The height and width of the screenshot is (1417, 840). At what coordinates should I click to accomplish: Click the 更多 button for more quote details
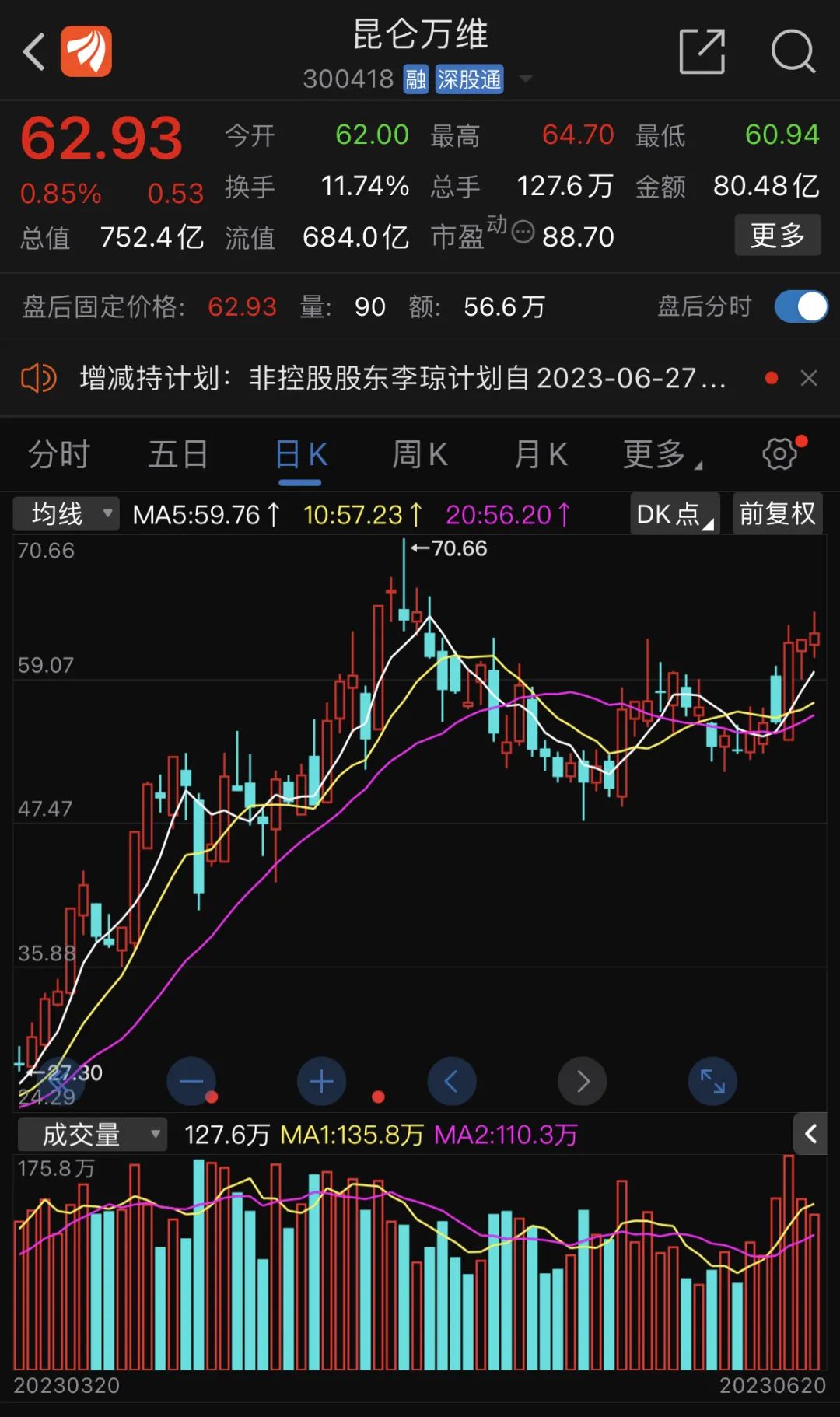777,235
